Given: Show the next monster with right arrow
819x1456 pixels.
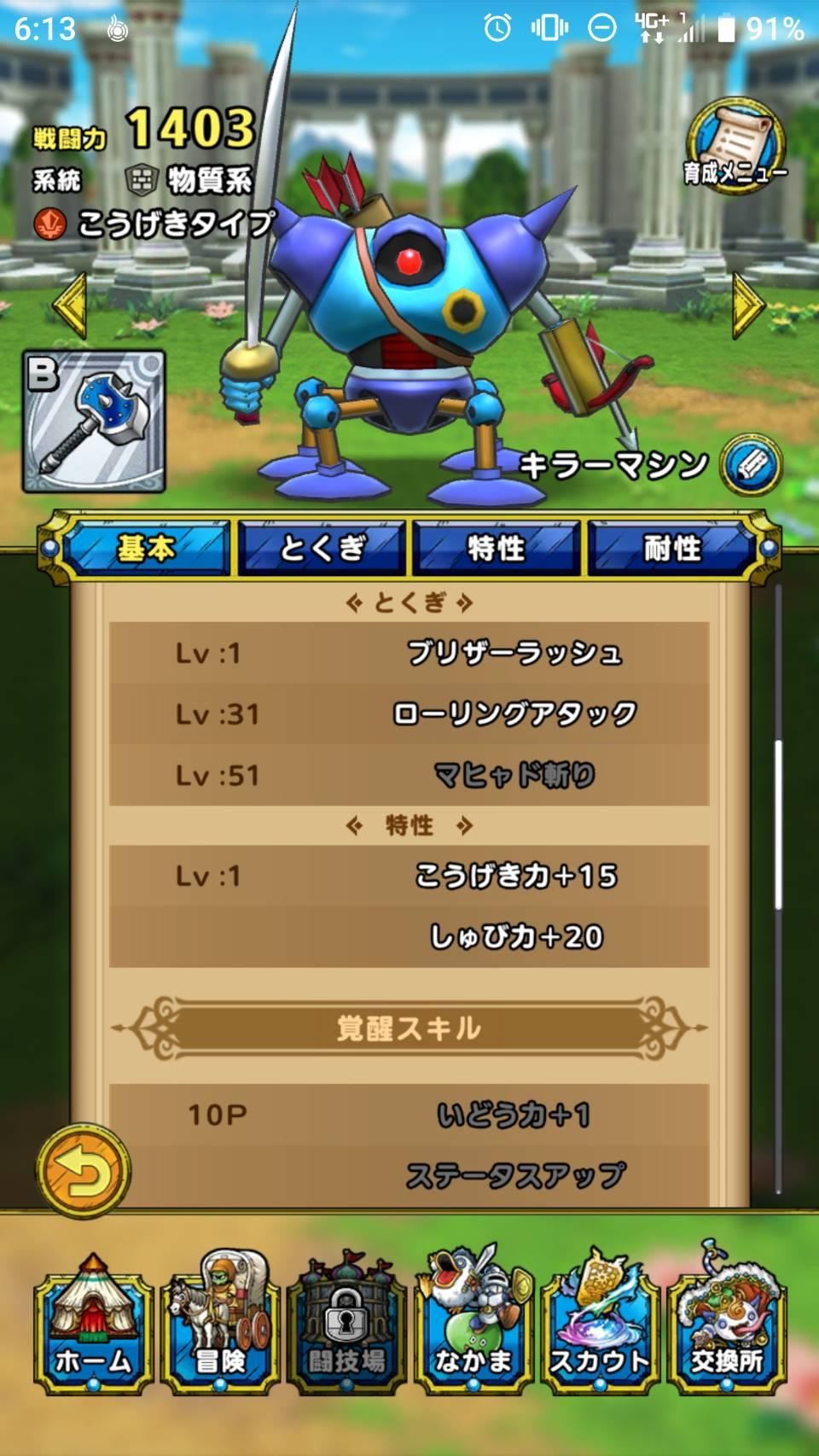Looking at the screenshot, I should pos(747,305).
